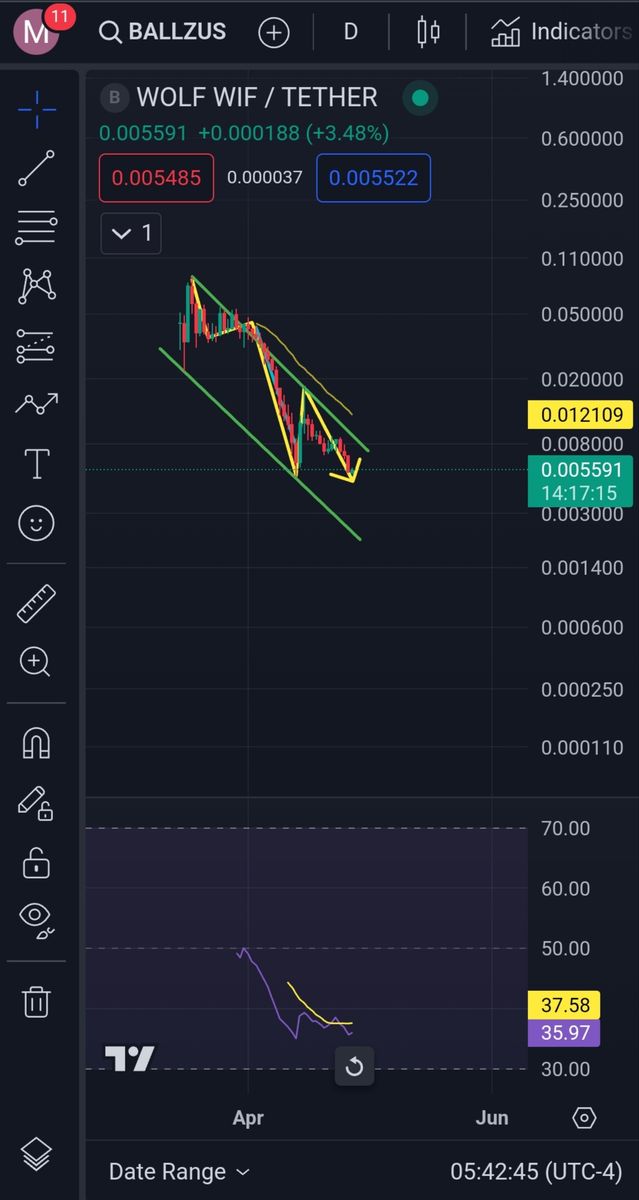The width and height of the screenshot is (639, 1200).
Task: Open the Fibonacci drawing tools
Action: pos(37,227)
